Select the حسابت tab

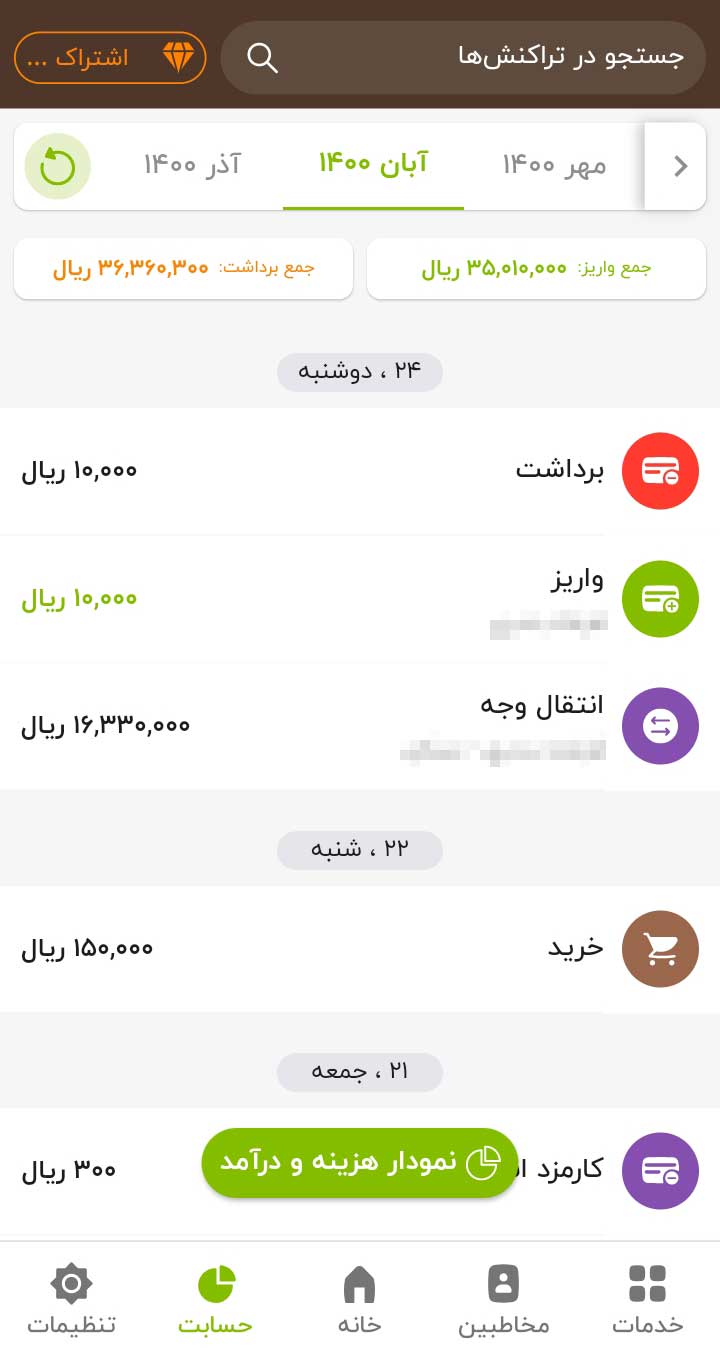click(x=216, y=1298)
